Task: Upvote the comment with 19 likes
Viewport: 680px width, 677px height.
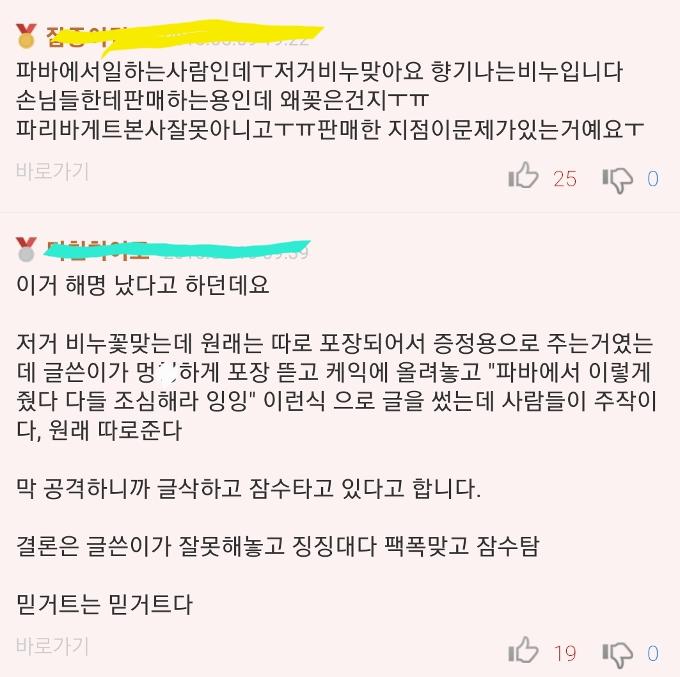Action: click(523, 652)
